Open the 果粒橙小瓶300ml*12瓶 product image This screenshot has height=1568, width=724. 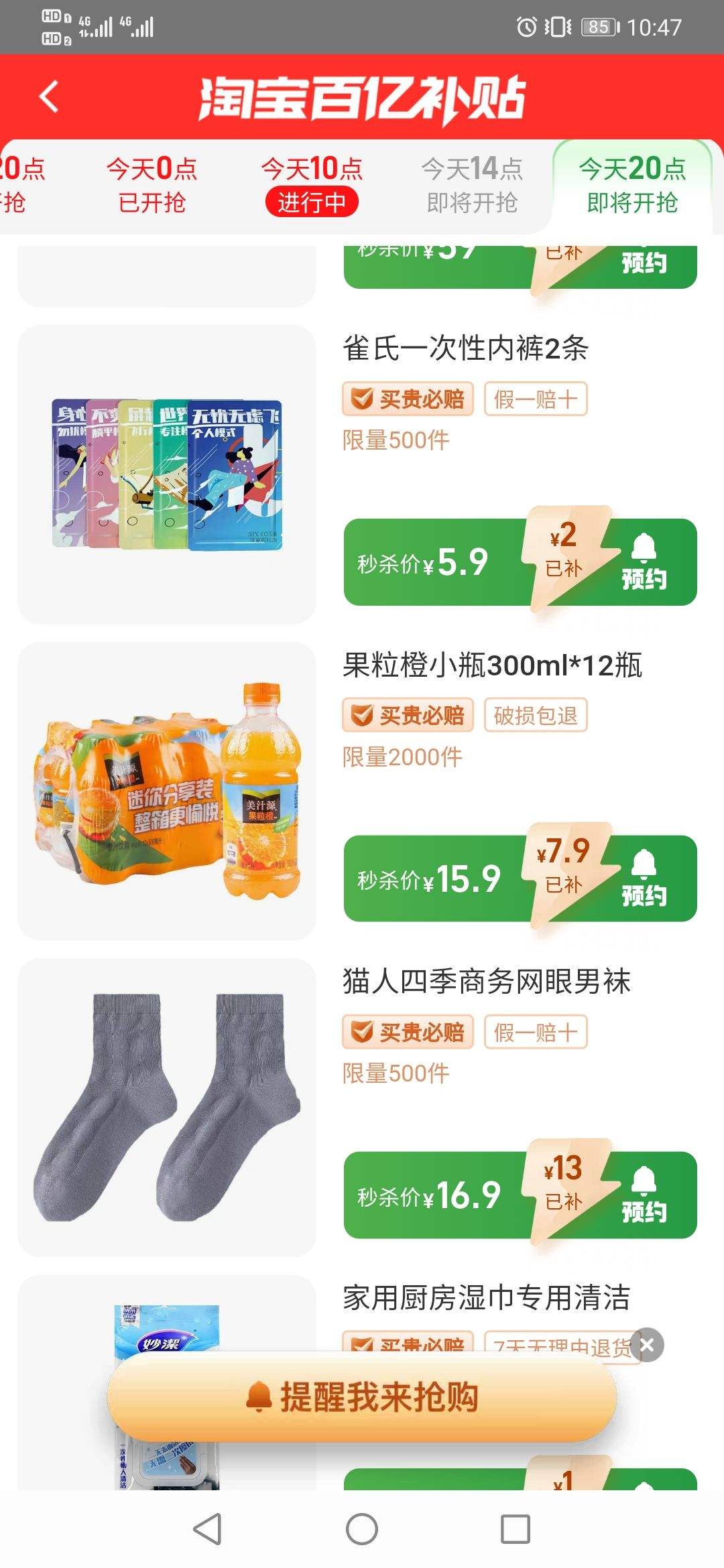tap(167, 791)
